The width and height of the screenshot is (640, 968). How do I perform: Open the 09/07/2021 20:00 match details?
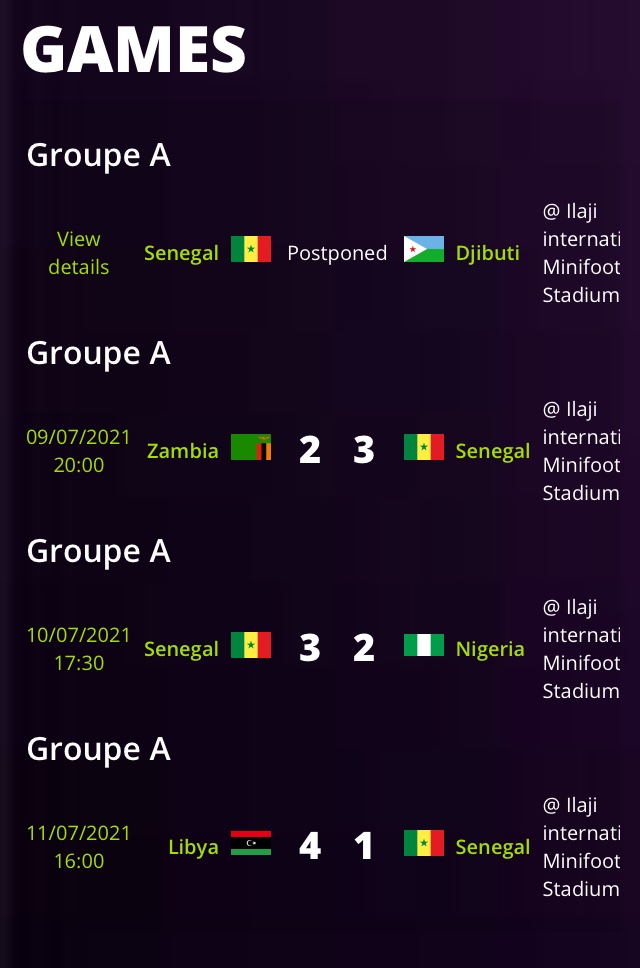[x=79, y=451]
